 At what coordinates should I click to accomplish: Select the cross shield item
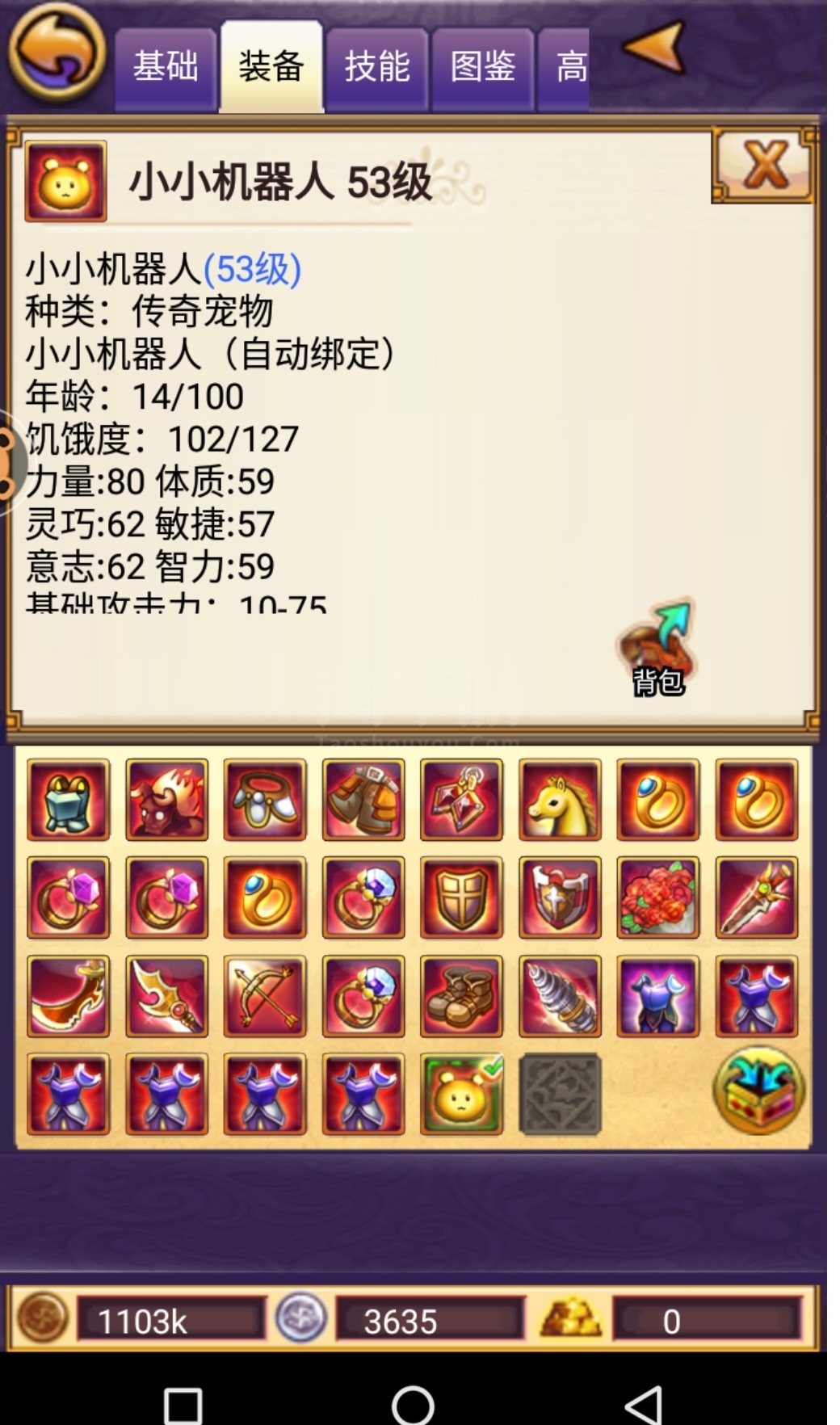pos(461,898)
